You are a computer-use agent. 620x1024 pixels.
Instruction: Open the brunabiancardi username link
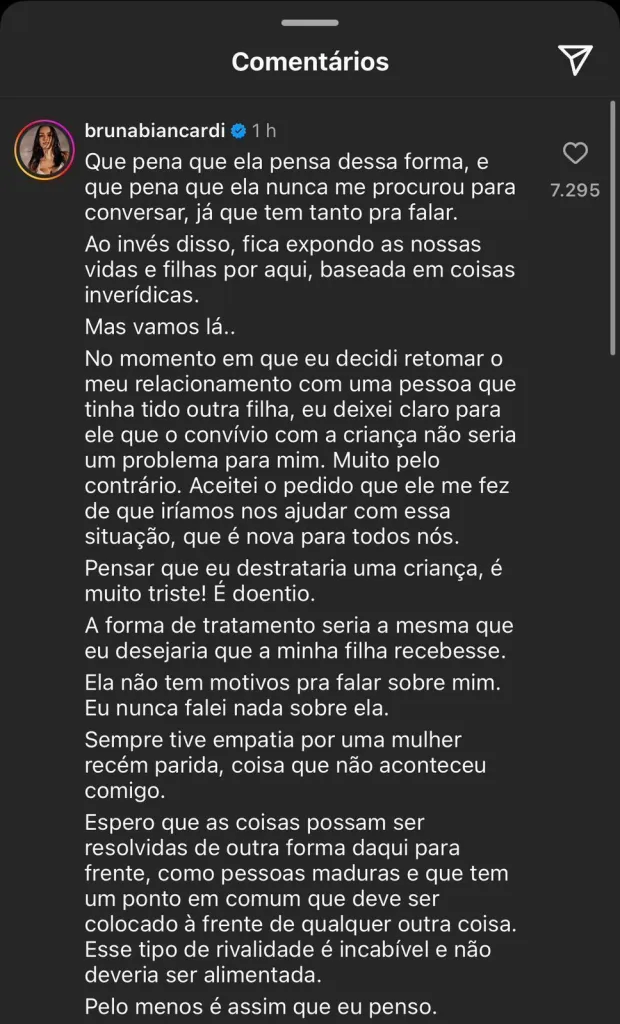[x=154, y=131]
